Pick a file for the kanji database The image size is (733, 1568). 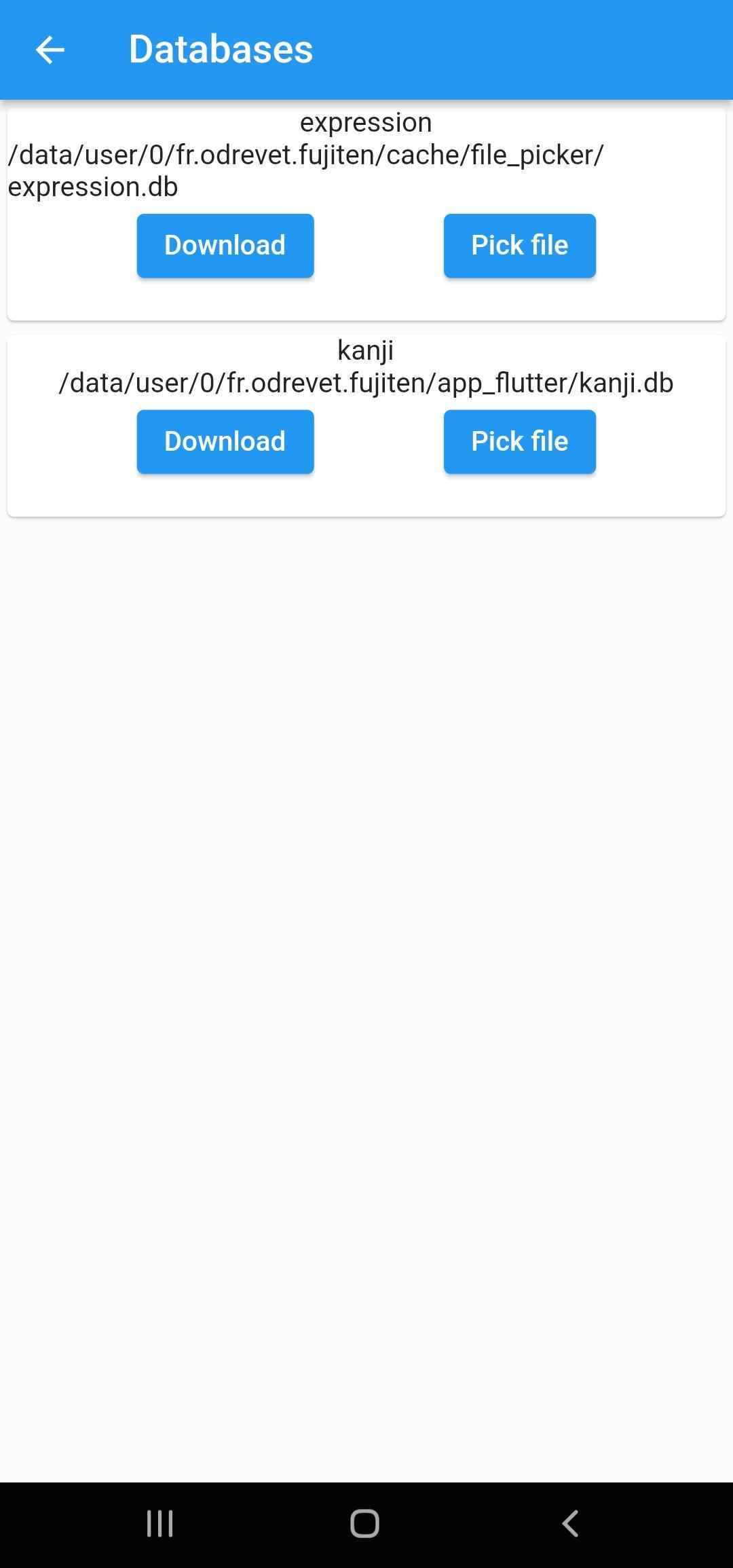tap(519, 442)
